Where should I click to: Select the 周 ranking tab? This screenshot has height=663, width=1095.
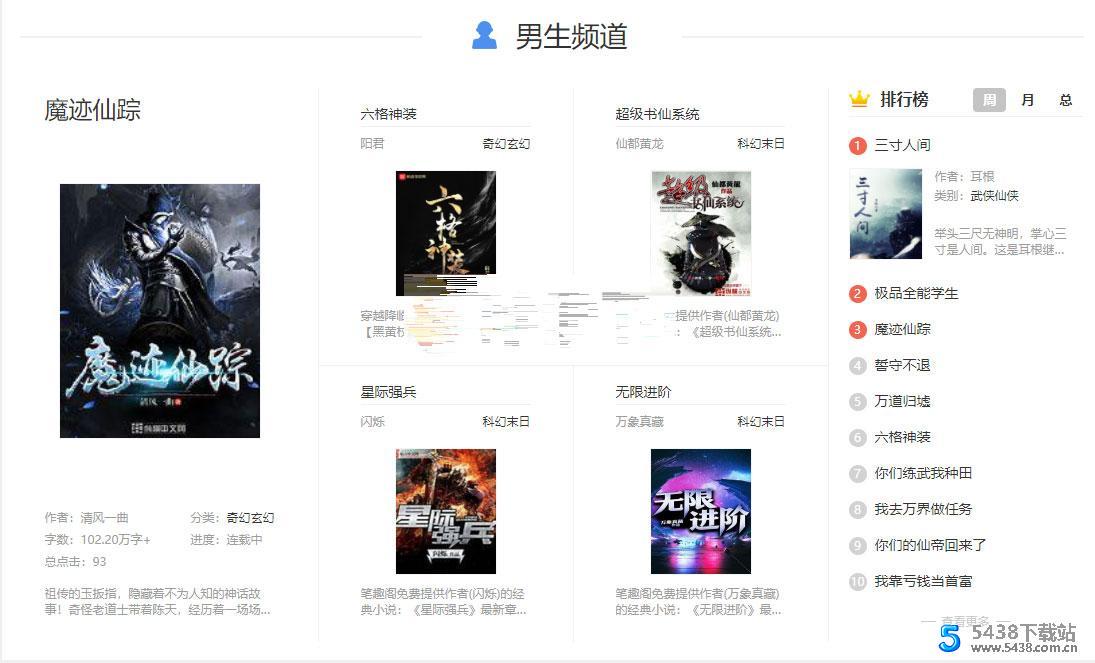point(989,100)
